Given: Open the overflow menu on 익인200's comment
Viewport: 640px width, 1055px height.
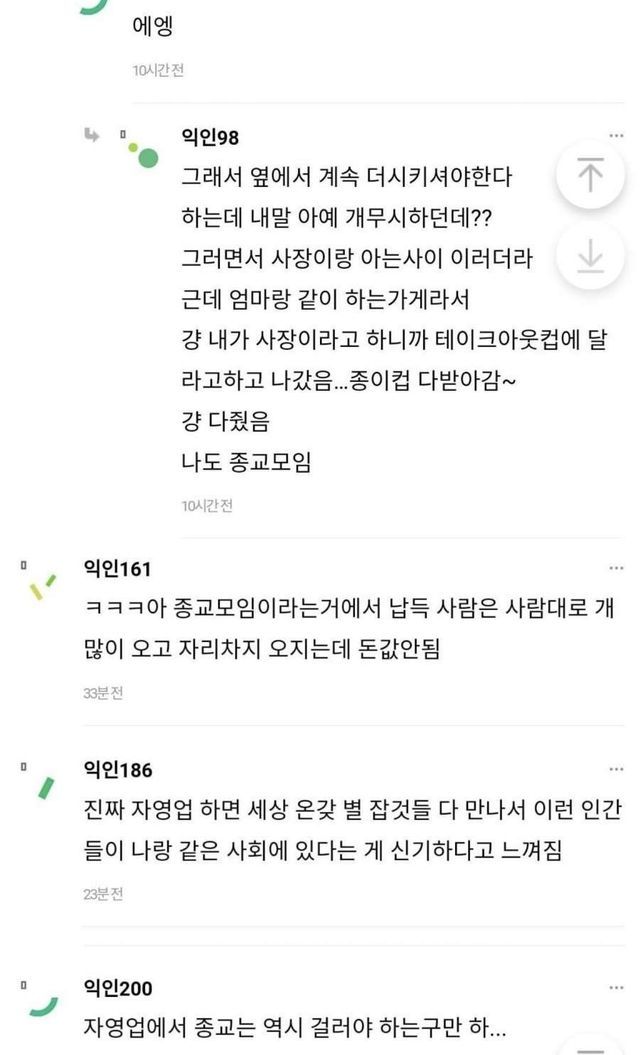Looking at the screenshot, I should pos(616,987).
